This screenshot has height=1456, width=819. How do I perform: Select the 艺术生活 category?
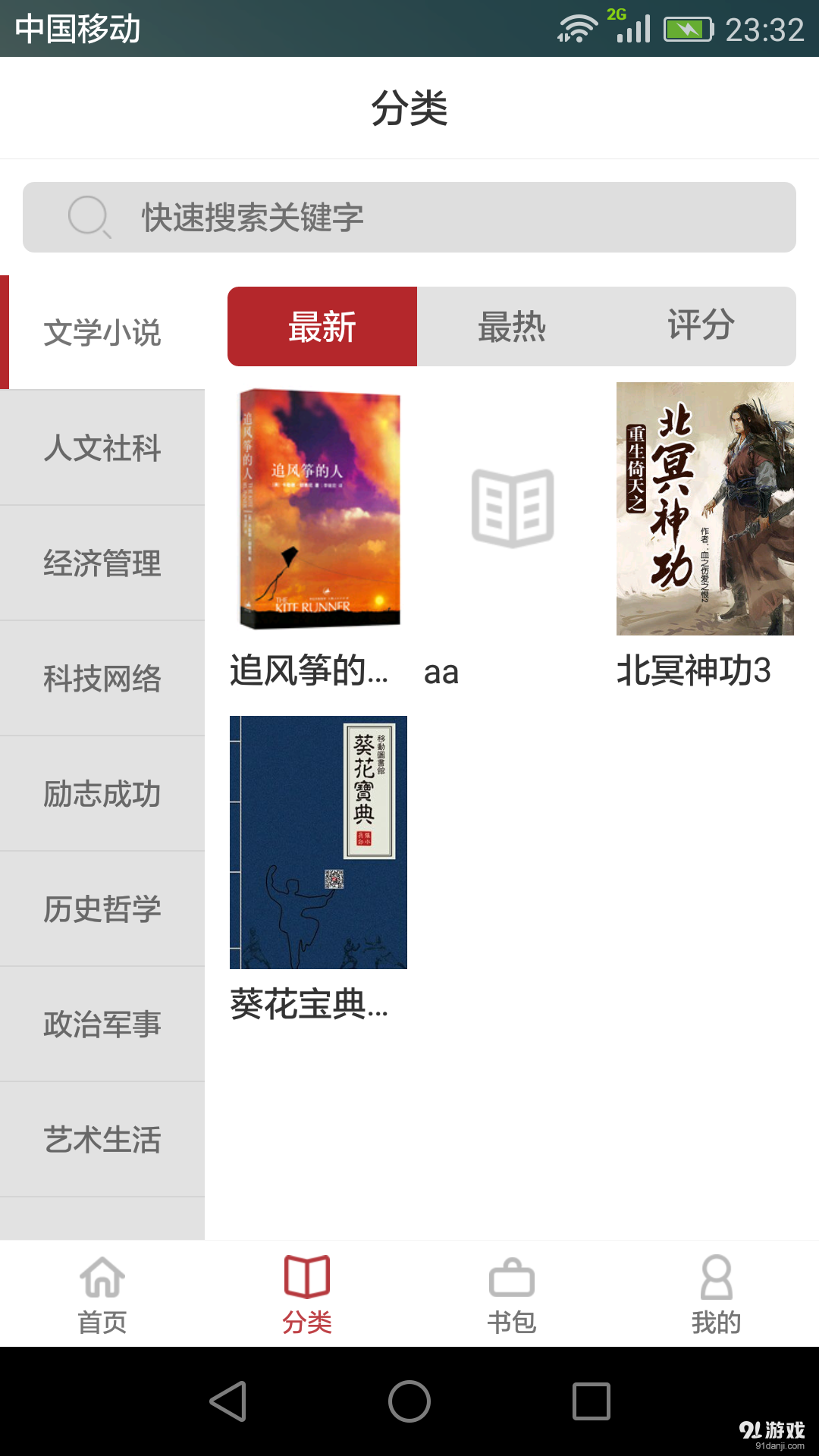[x=102, y=1139]
